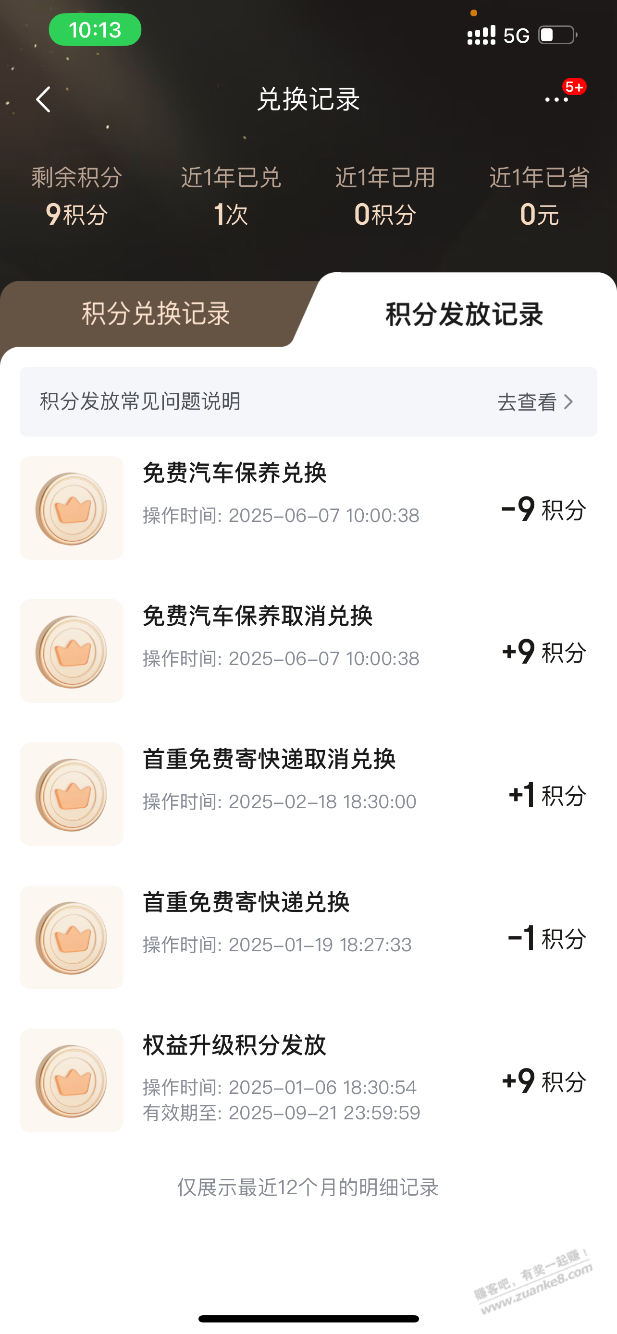Go back from 兑换记录 page

click(43, 99)
